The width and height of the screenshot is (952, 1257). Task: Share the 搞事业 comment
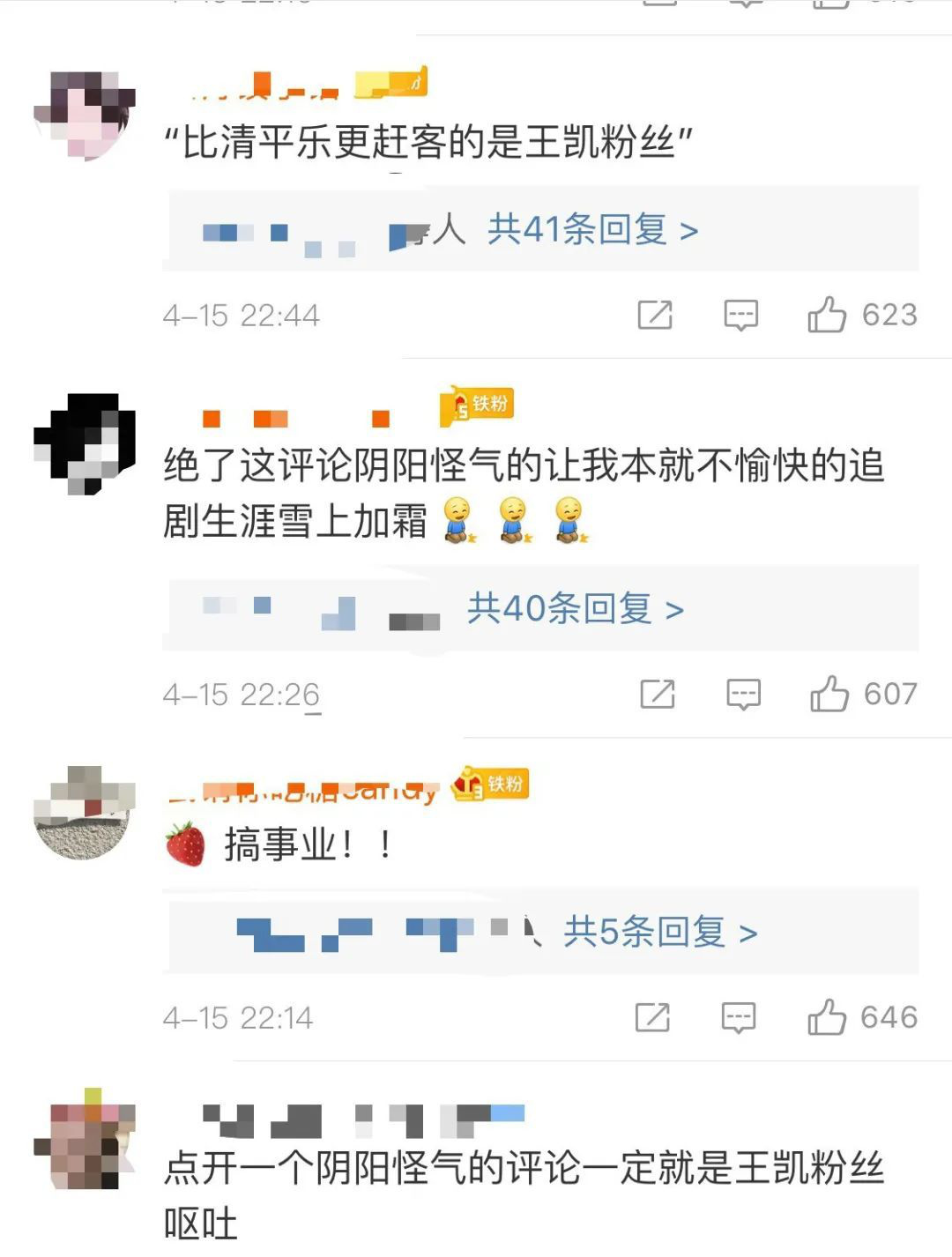tap(653, 1017)
